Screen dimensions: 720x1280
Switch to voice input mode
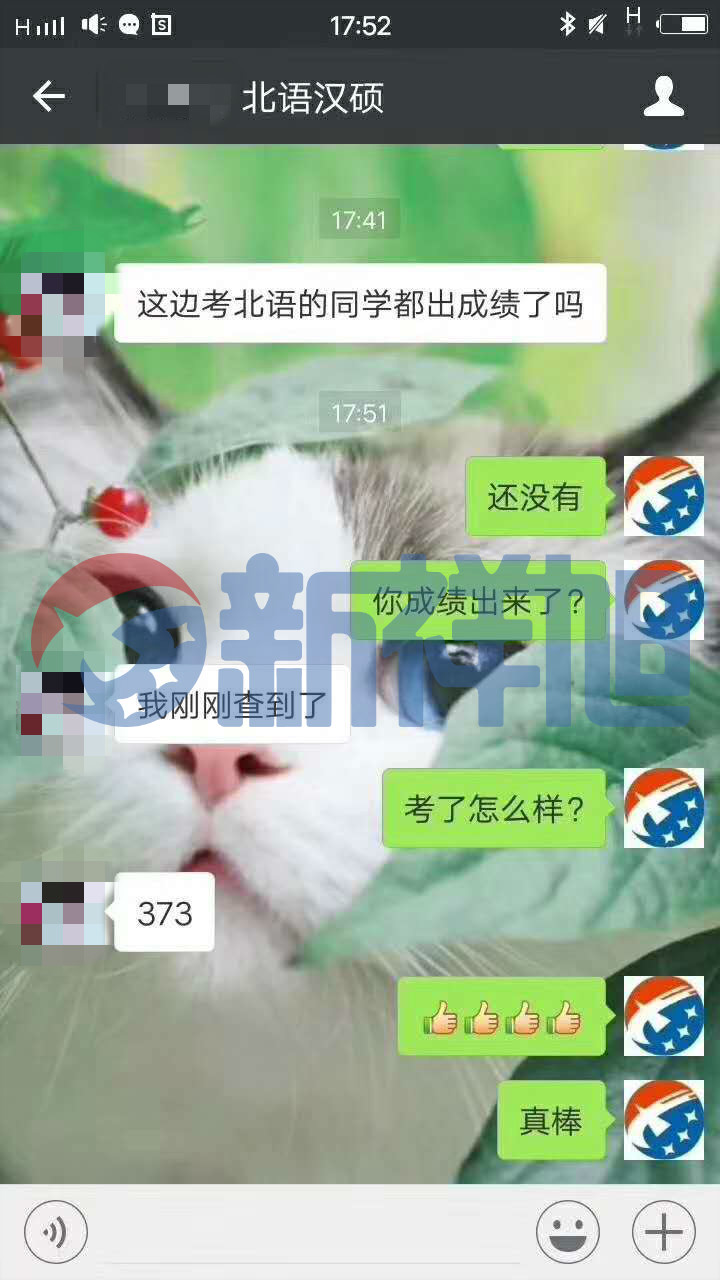[x=56, y=1231]
